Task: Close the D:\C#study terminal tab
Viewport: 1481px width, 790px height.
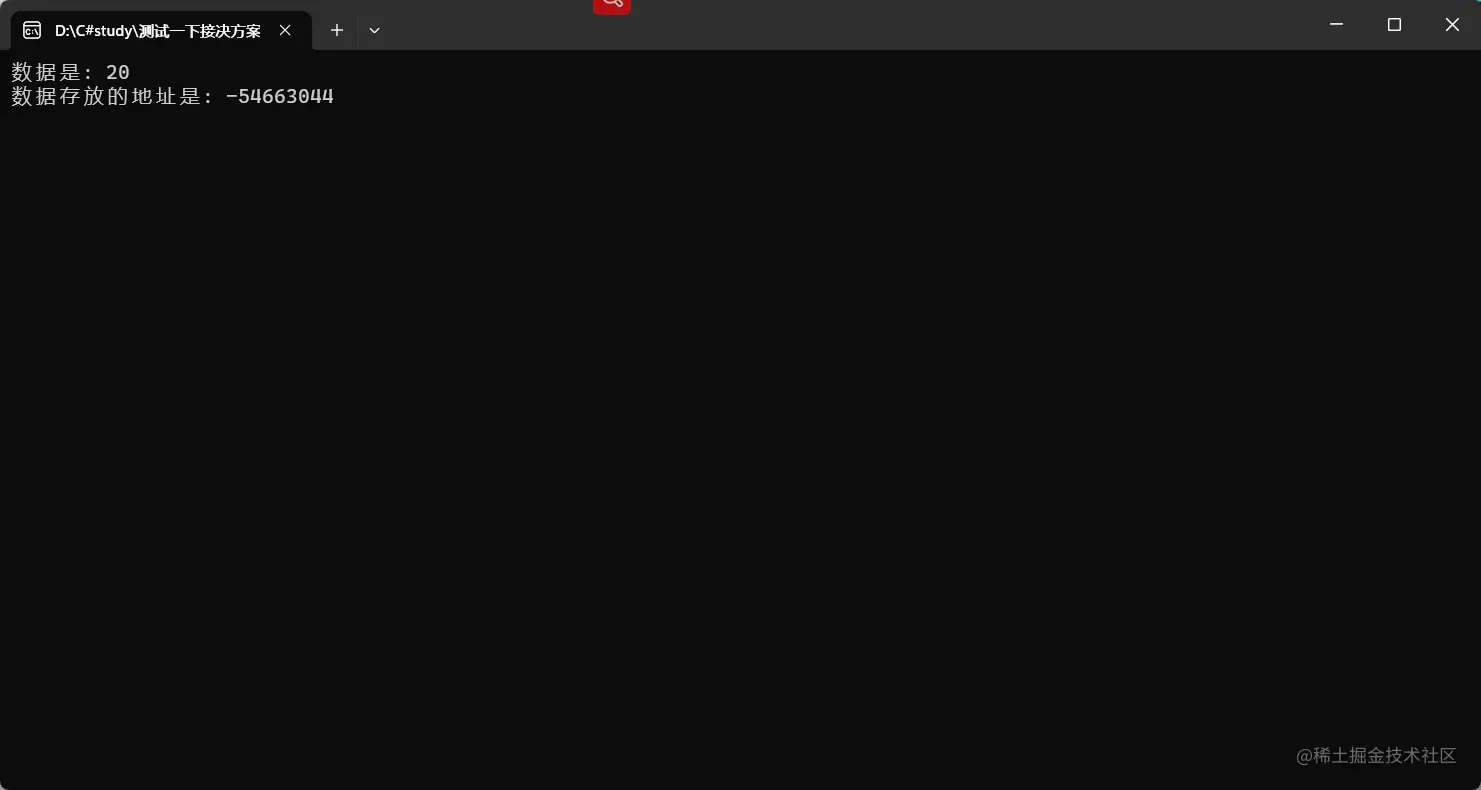Action: click(x=285, y=31)
